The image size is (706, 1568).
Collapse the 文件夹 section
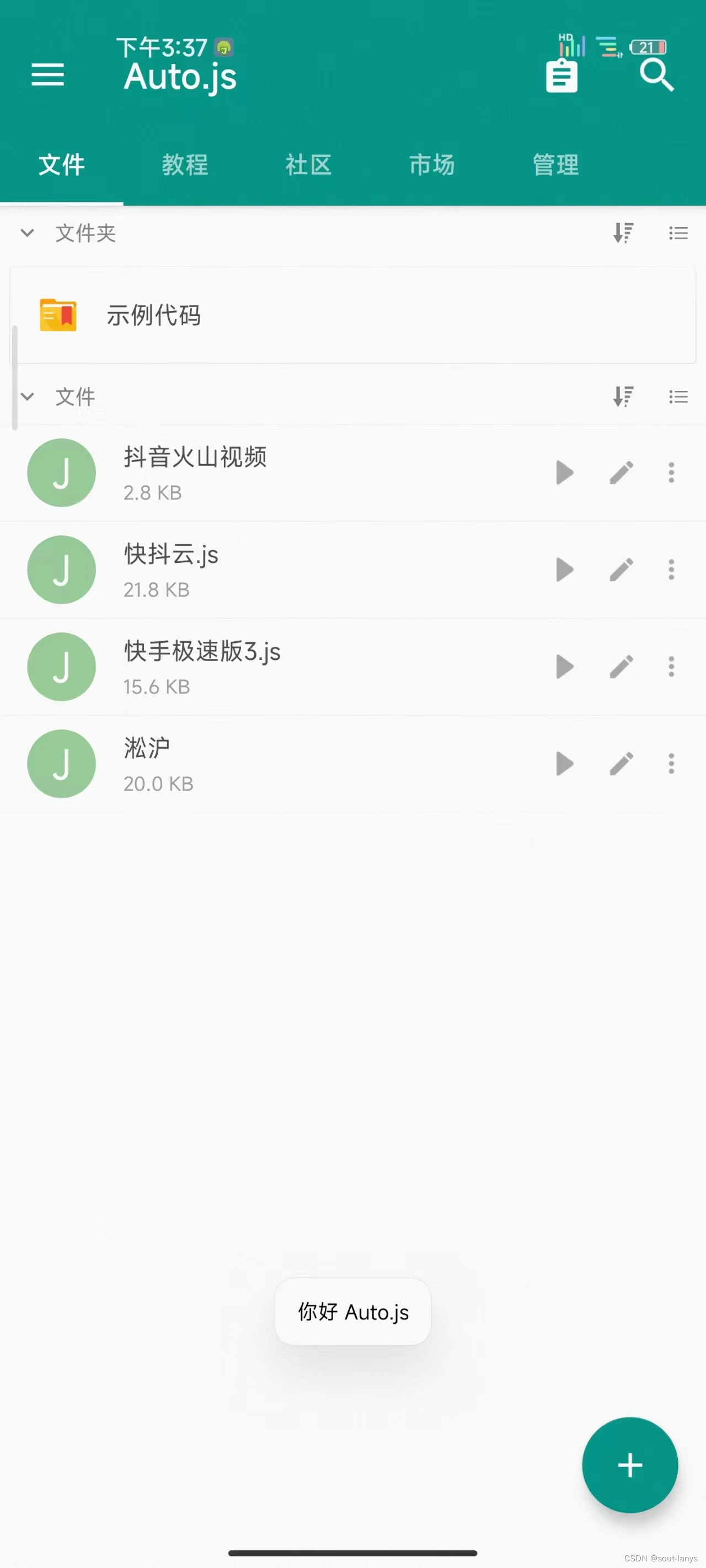(x=28, y=233)
